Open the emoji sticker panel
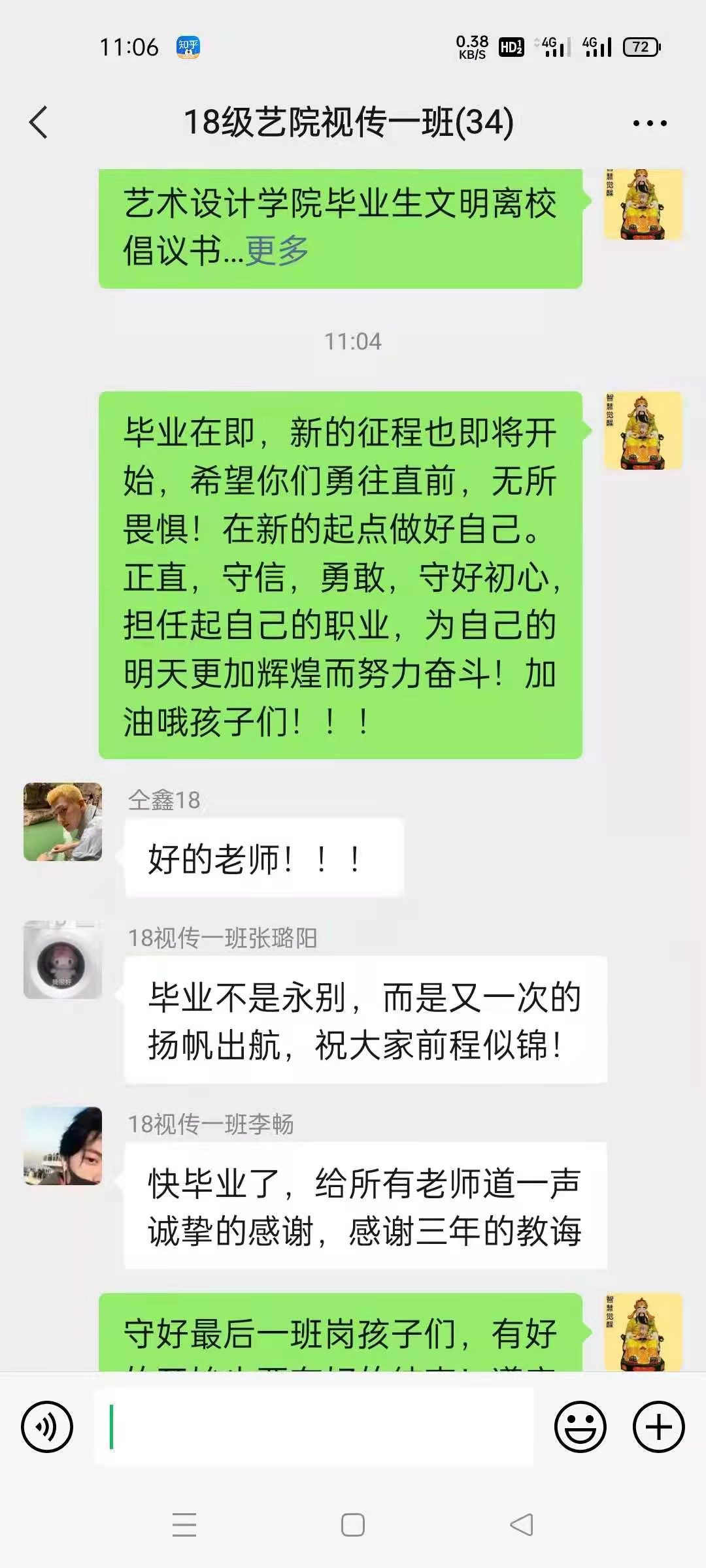This screenshot has height=1568, width=706. (x=580, y=1426)
